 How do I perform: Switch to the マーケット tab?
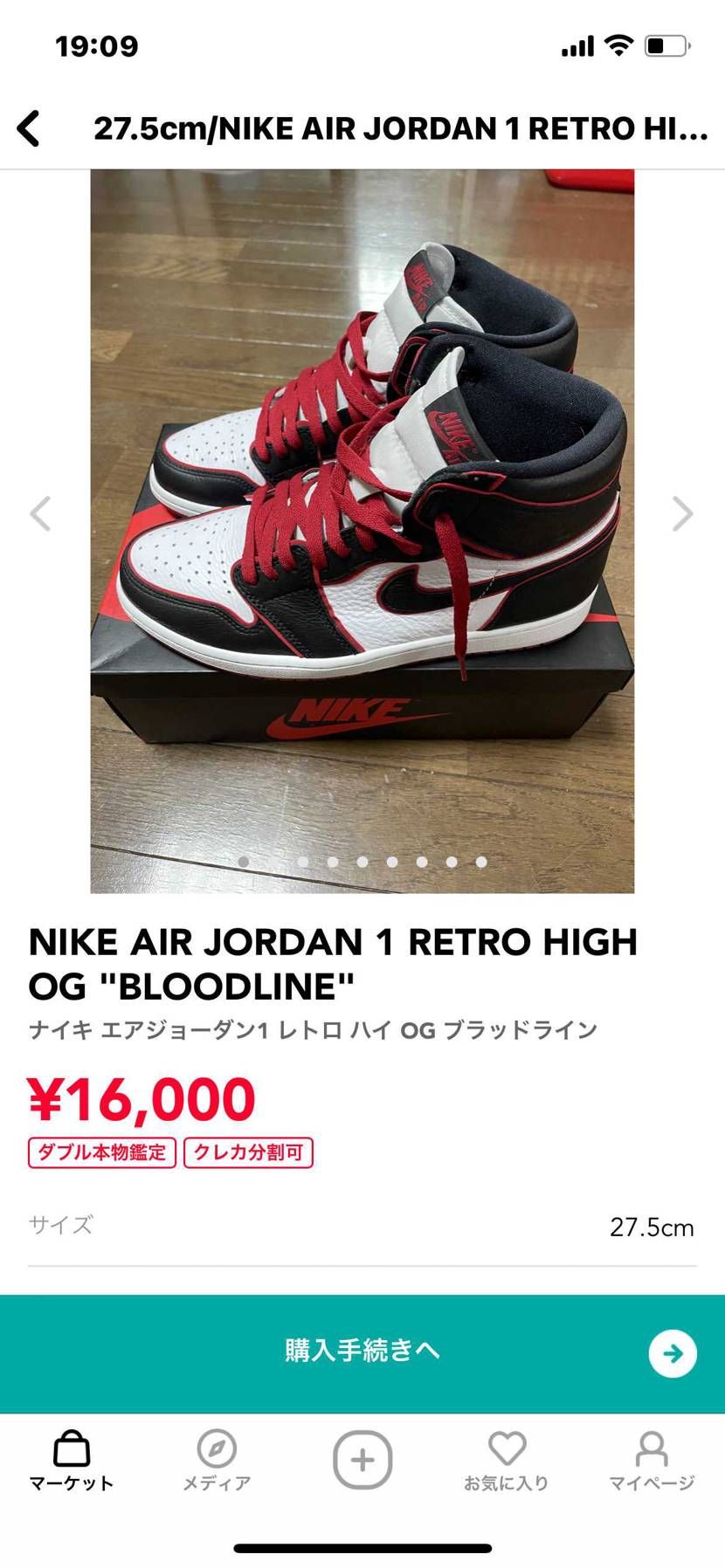pos(72,1460)
